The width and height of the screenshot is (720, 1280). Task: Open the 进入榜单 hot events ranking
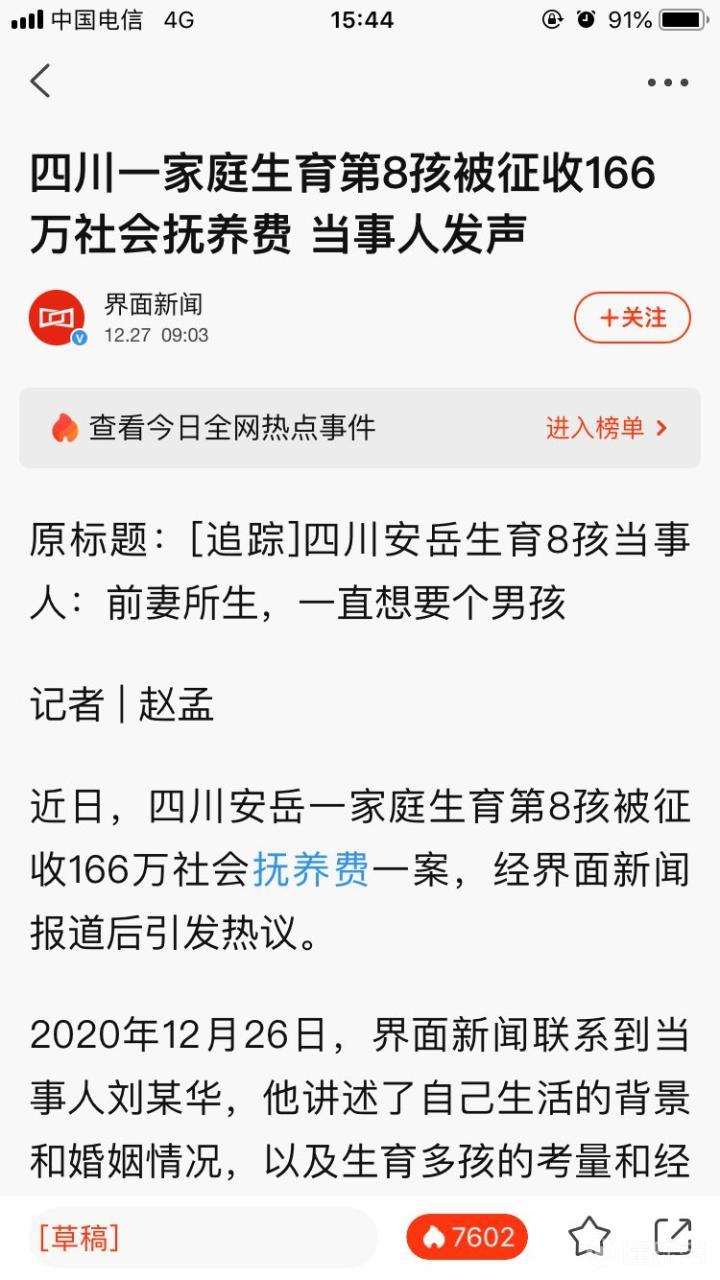[605, 428]
